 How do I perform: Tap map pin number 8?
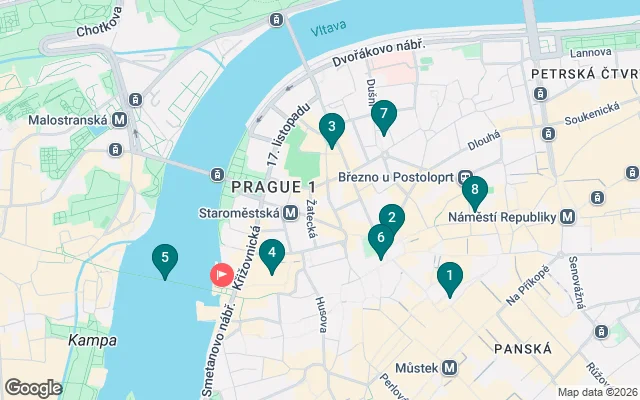point(475,188)
